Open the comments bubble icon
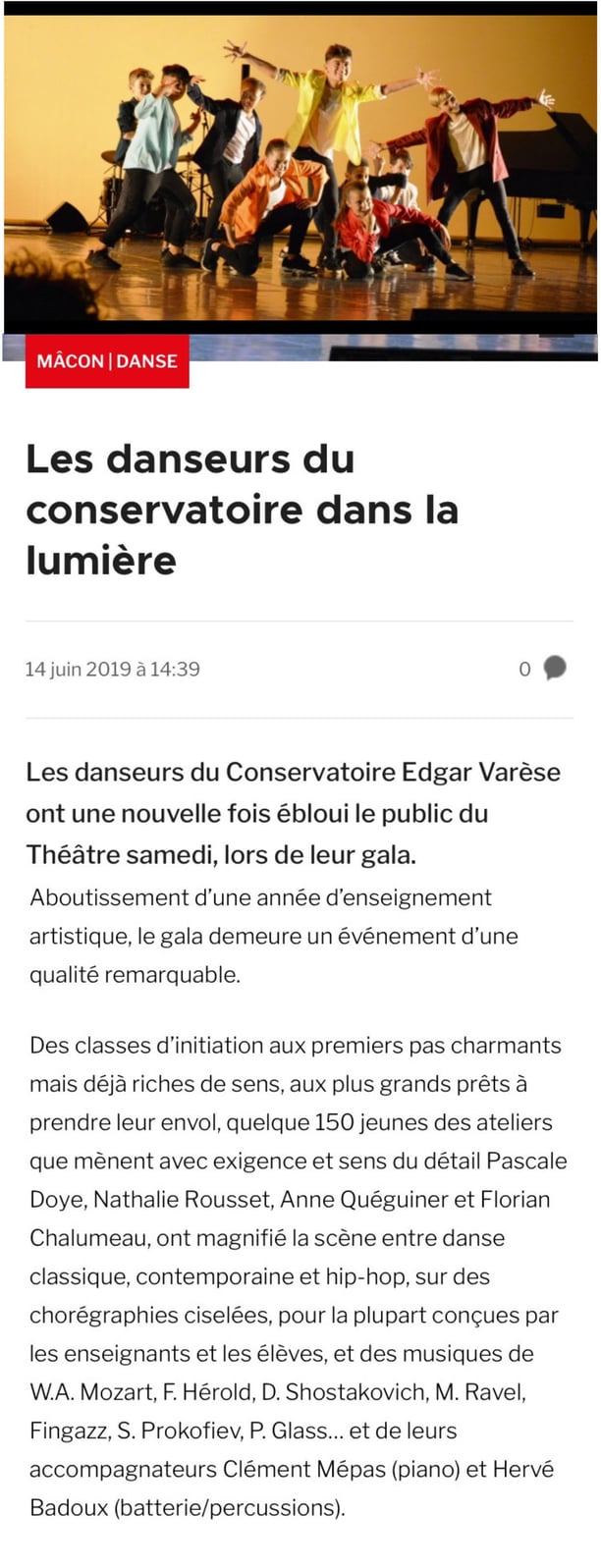The image size is (601, 1568). (555, 669)
